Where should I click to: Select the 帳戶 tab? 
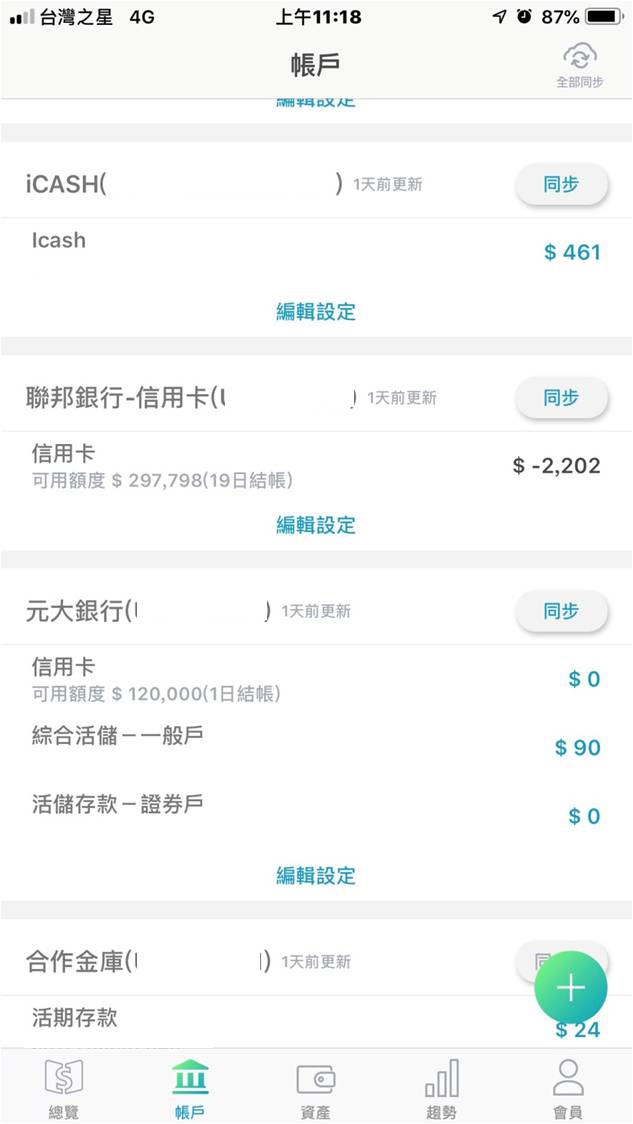coord(189,1089)
